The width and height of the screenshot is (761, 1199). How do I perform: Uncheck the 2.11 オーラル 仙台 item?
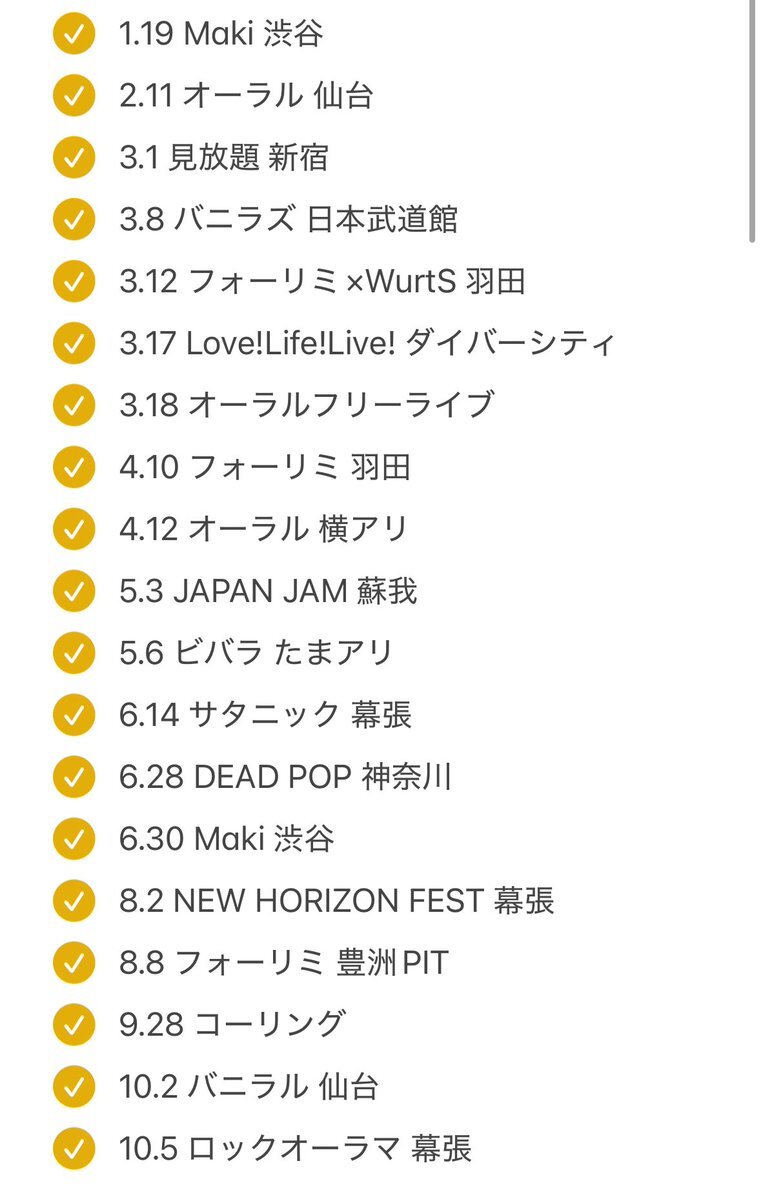72,96
